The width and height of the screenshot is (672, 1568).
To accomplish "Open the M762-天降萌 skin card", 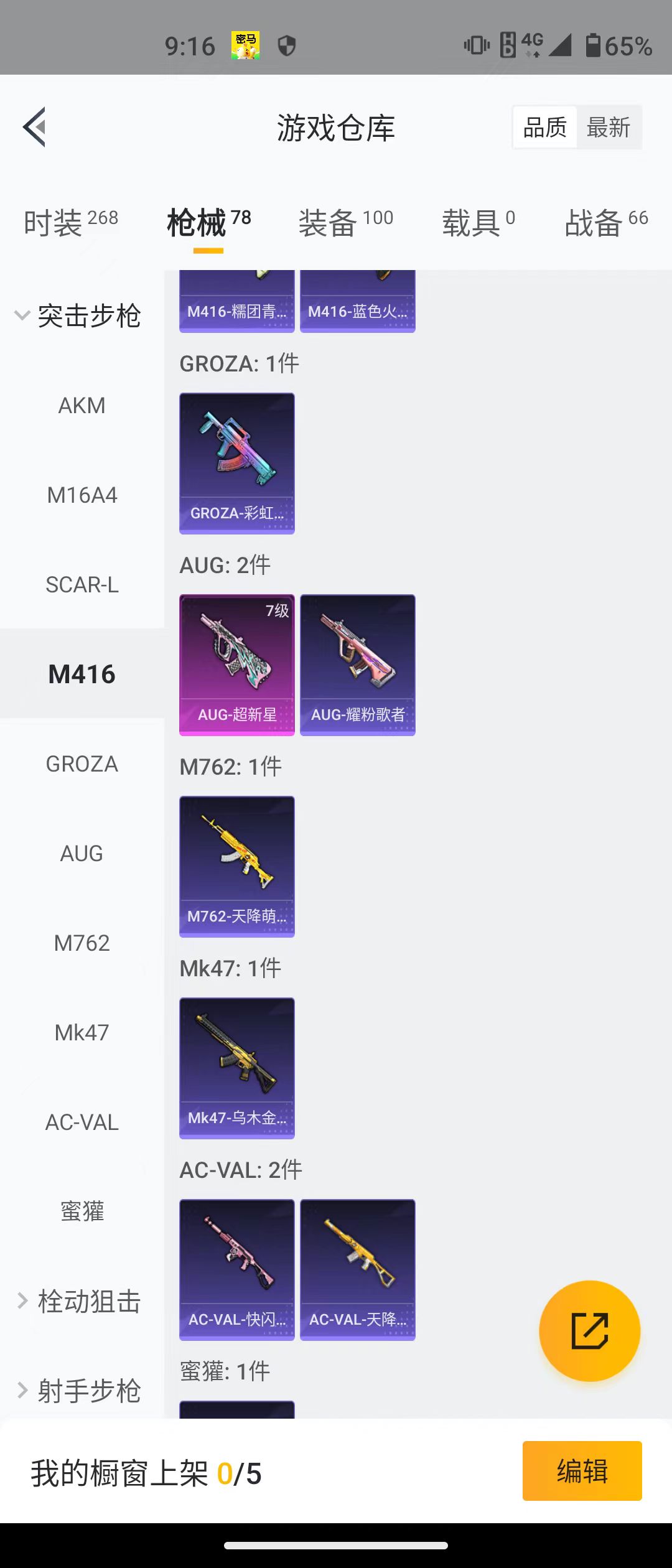I will pos(236,866).
